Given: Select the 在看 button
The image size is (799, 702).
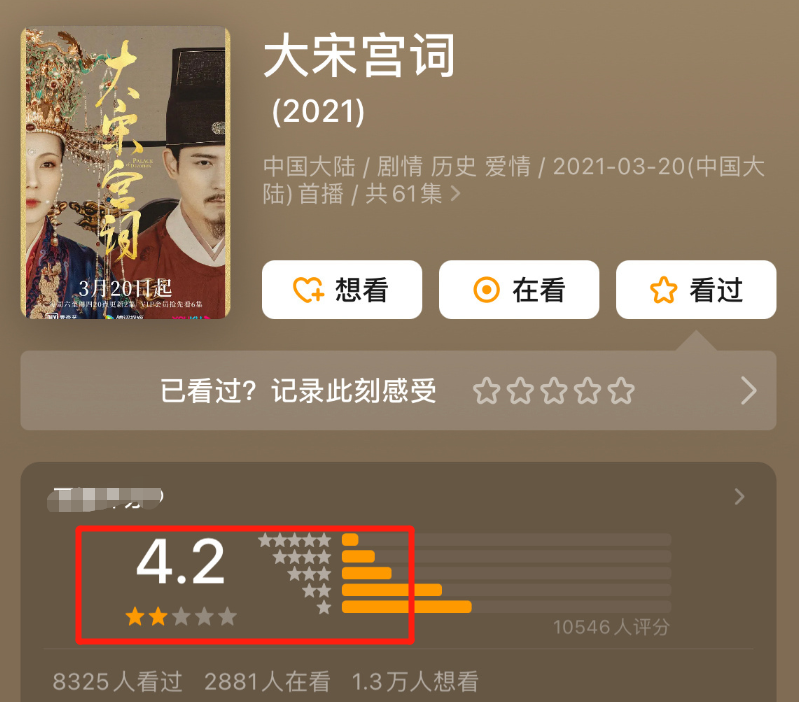Looking at the screenshot, I should 518,290.
